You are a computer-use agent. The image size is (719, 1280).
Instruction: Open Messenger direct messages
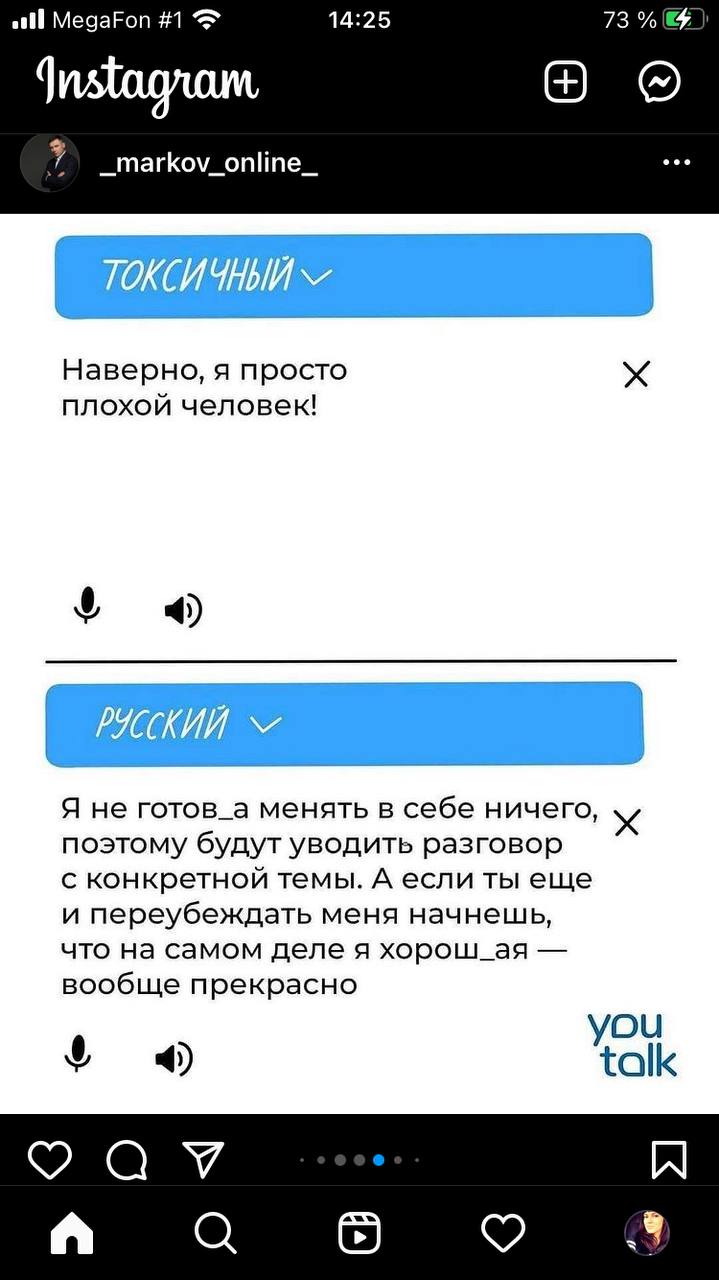659,82
